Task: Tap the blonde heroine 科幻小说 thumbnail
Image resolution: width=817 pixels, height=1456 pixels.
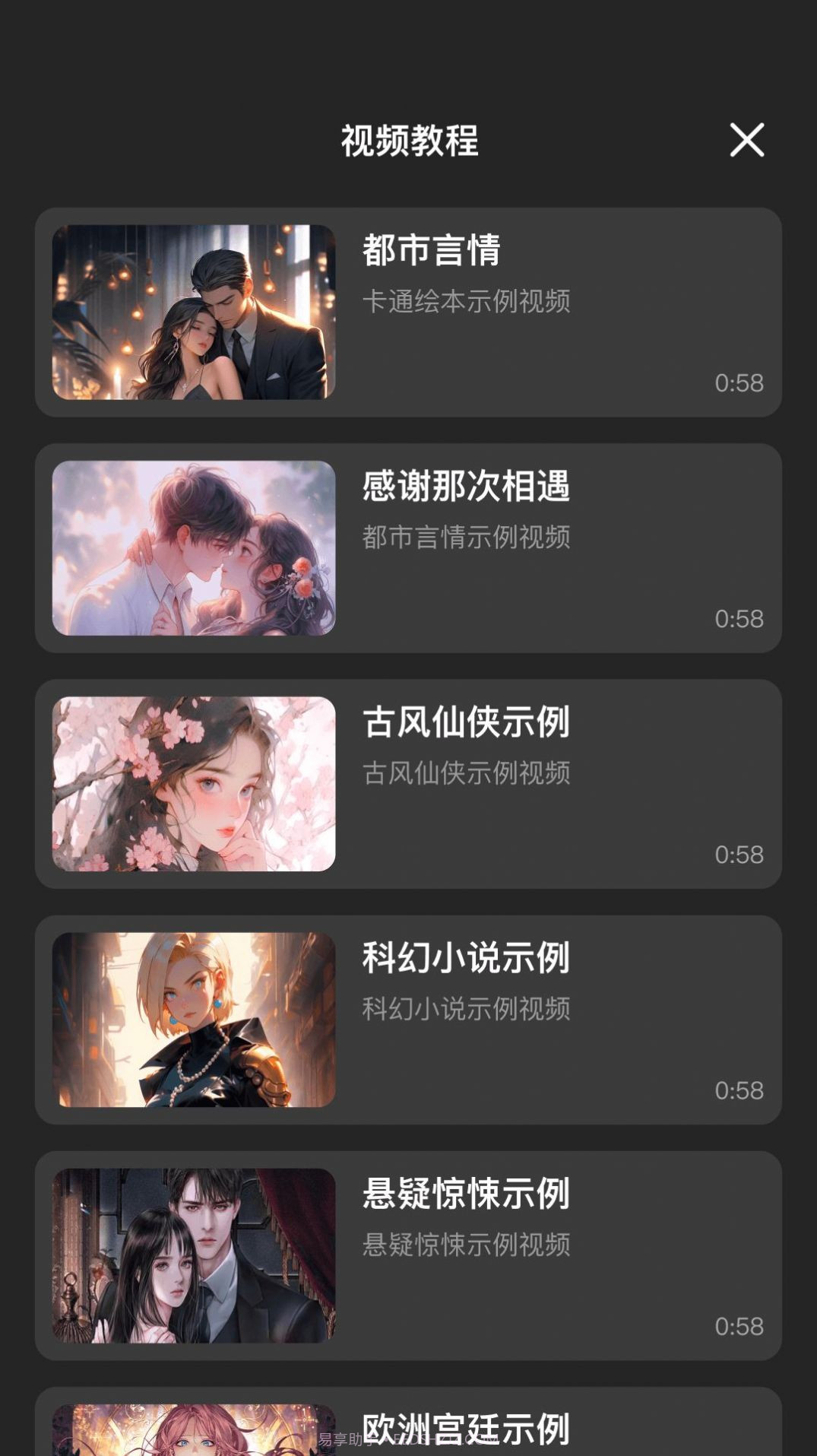Action: 193,1020
